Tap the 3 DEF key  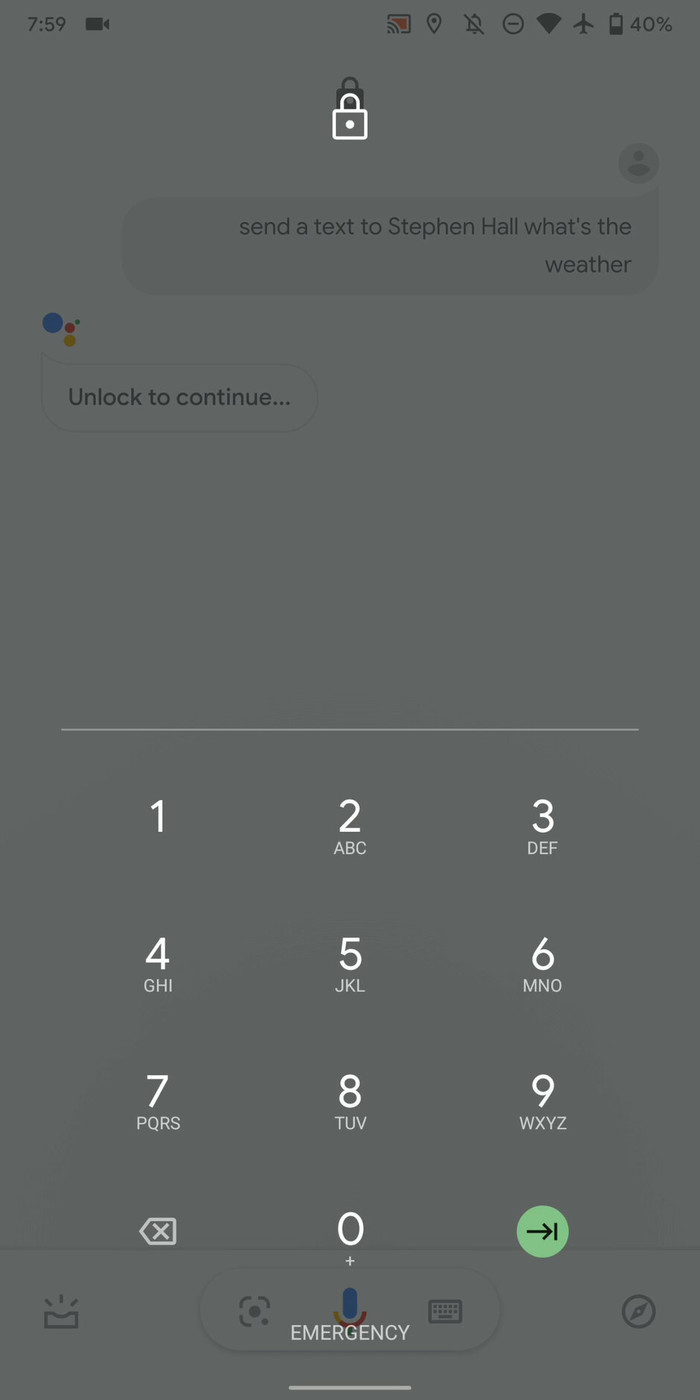click(542, 826)
